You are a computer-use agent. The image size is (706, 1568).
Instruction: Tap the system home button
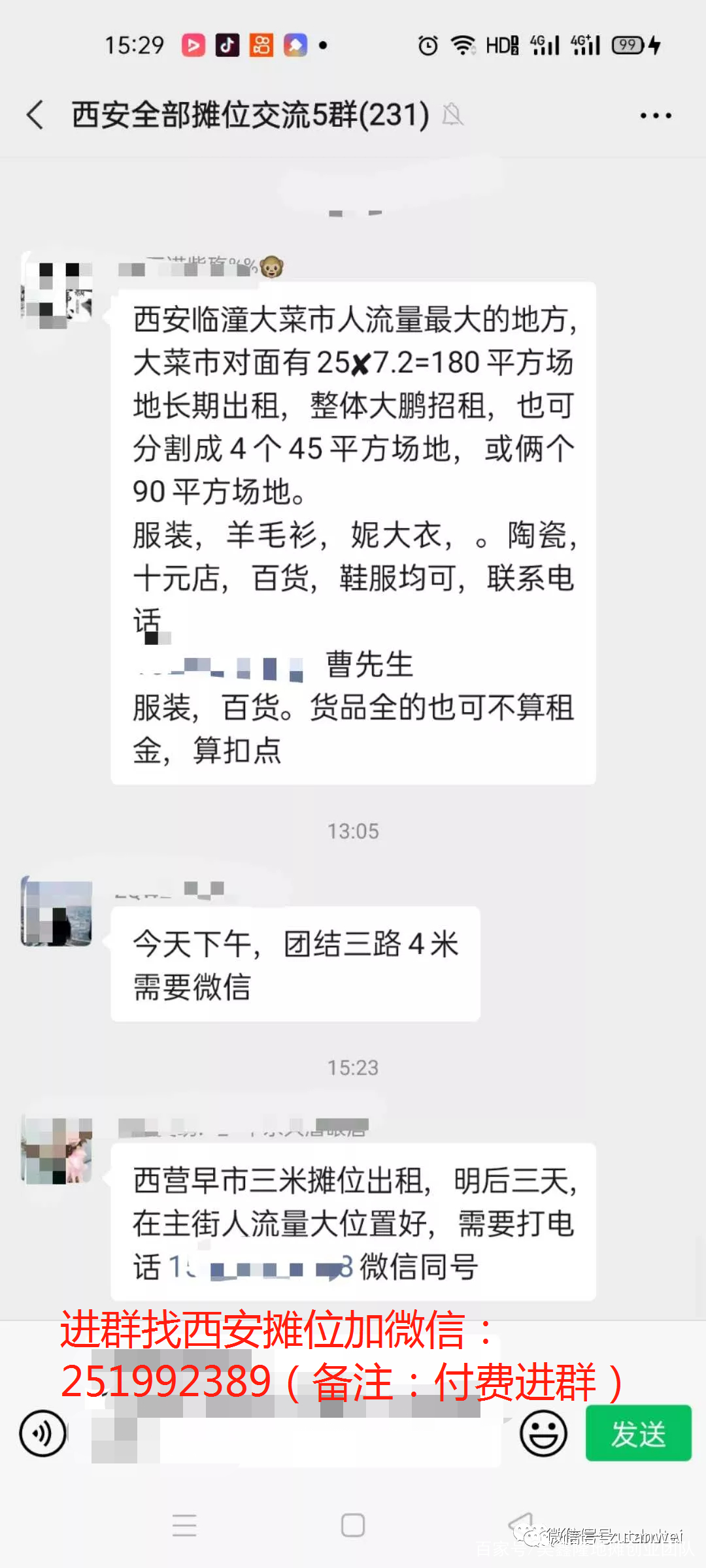(353, 1526)
